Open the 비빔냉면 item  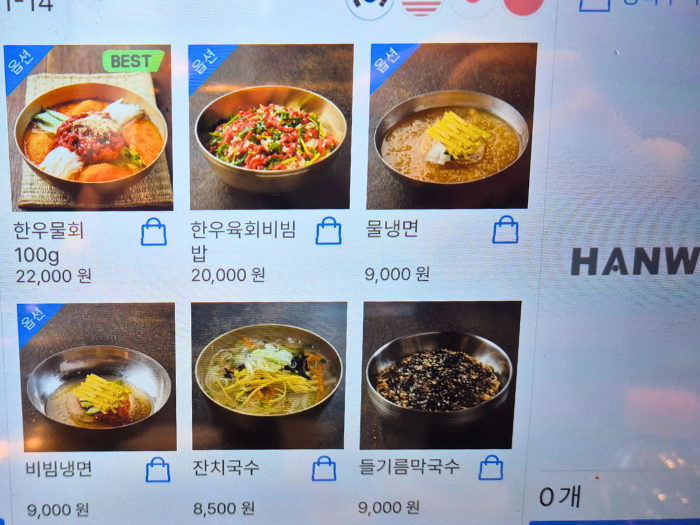[x=97, y=377]
